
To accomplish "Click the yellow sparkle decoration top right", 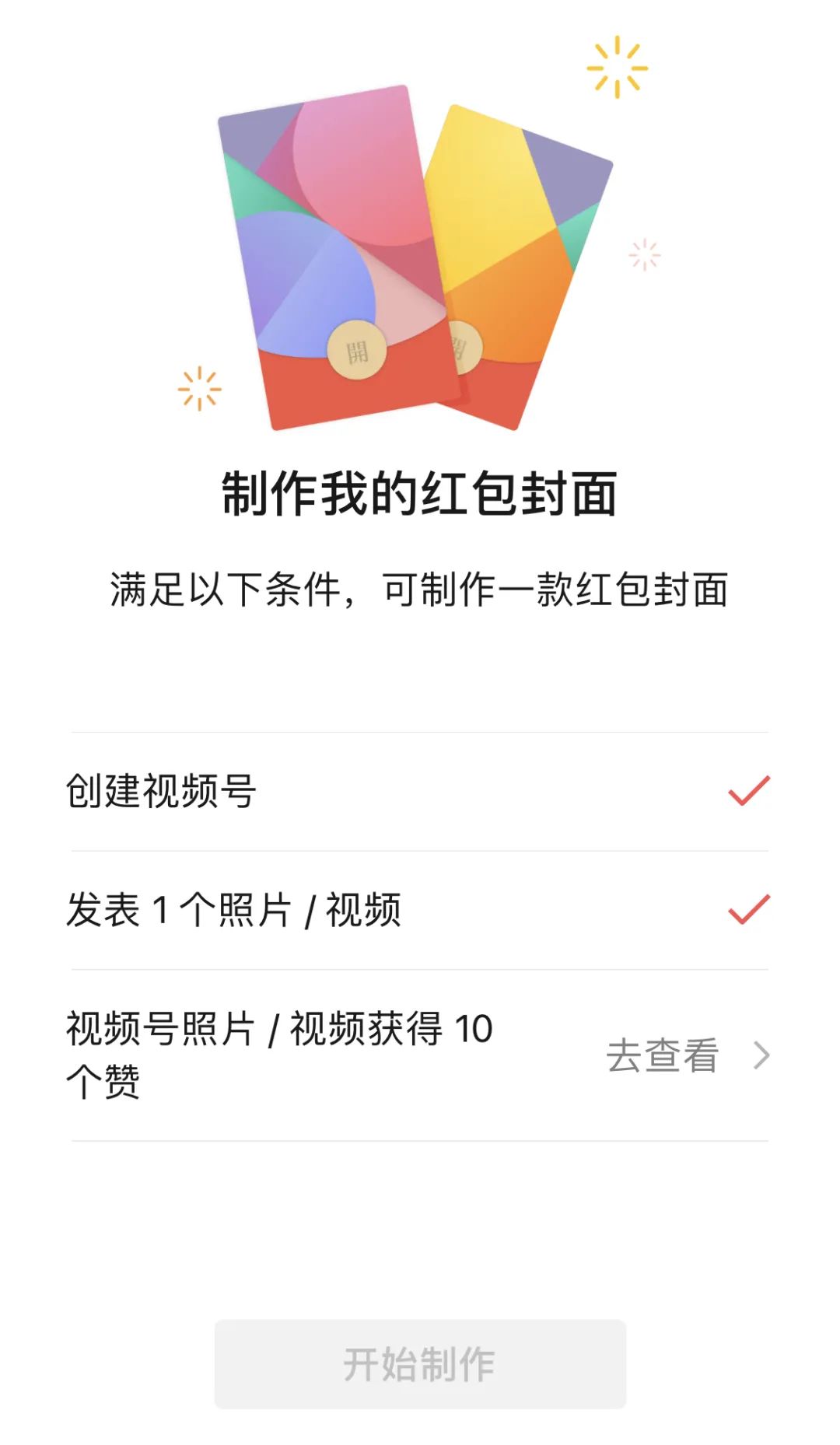I will 618,66.
